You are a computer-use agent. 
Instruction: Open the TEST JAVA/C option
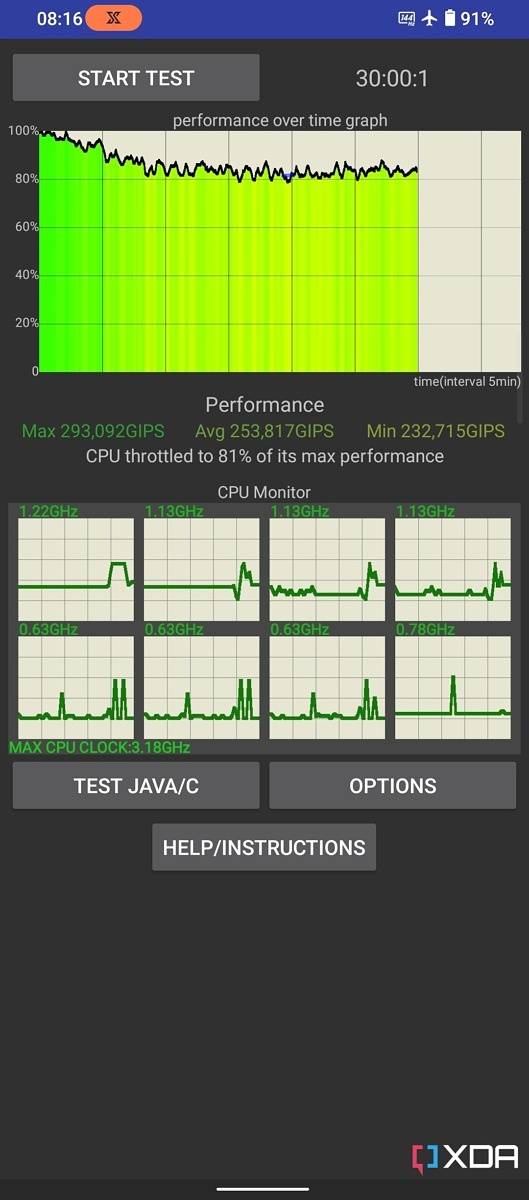click(136, 786)
